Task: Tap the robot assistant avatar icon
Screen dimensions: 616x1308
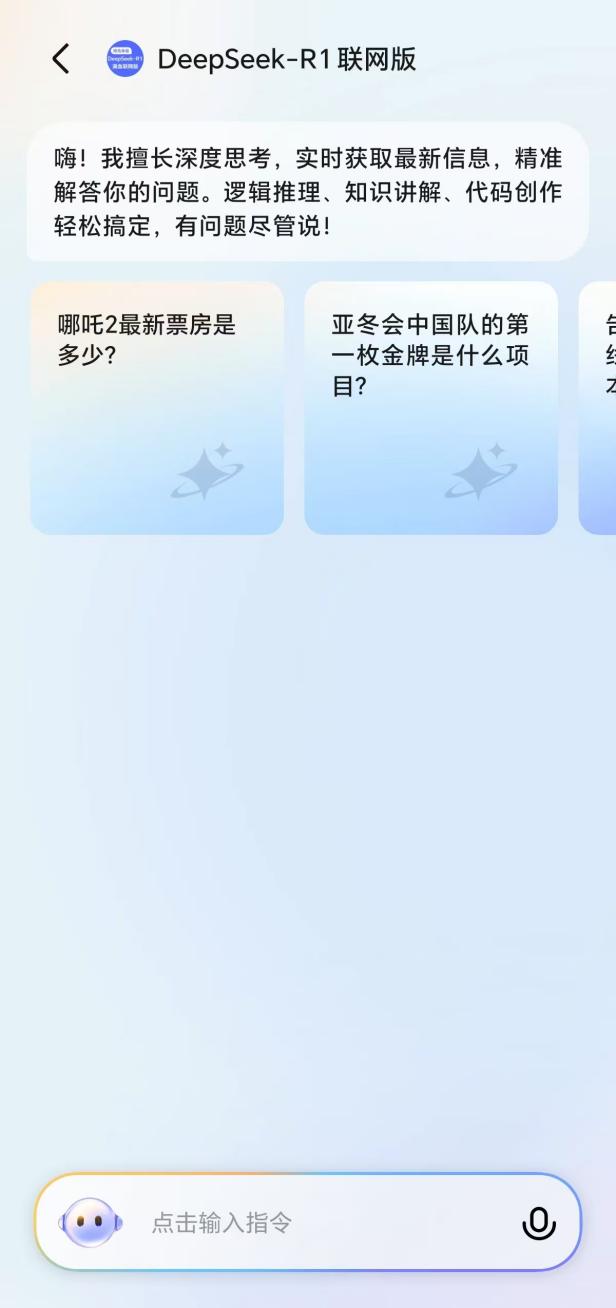Action: [x=92, y=1222]
